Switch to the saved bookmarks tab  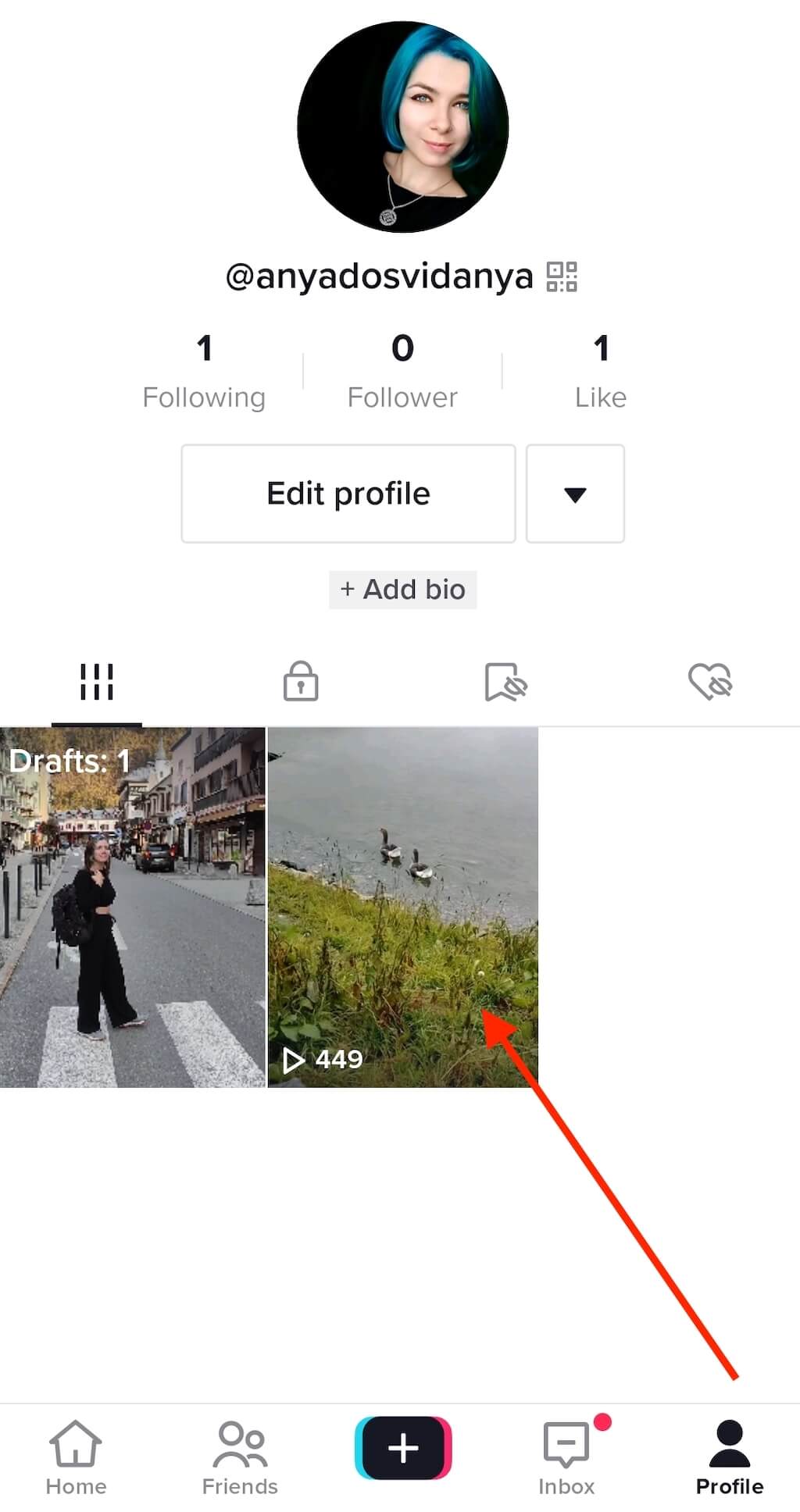pos(505,681)
